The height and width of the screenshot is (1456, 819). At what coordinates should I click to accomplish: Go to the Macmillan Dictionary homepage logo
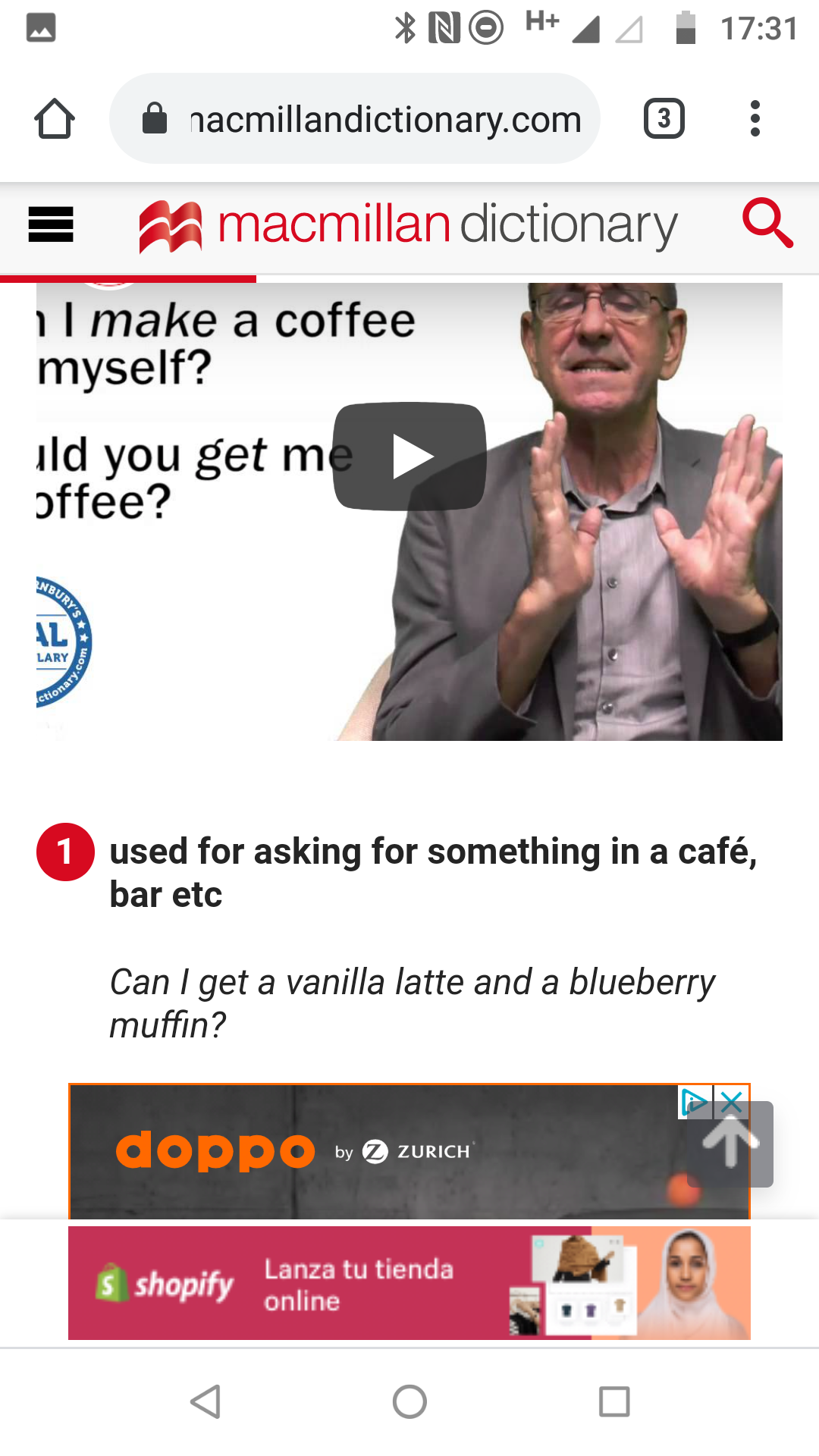[408, 225]
